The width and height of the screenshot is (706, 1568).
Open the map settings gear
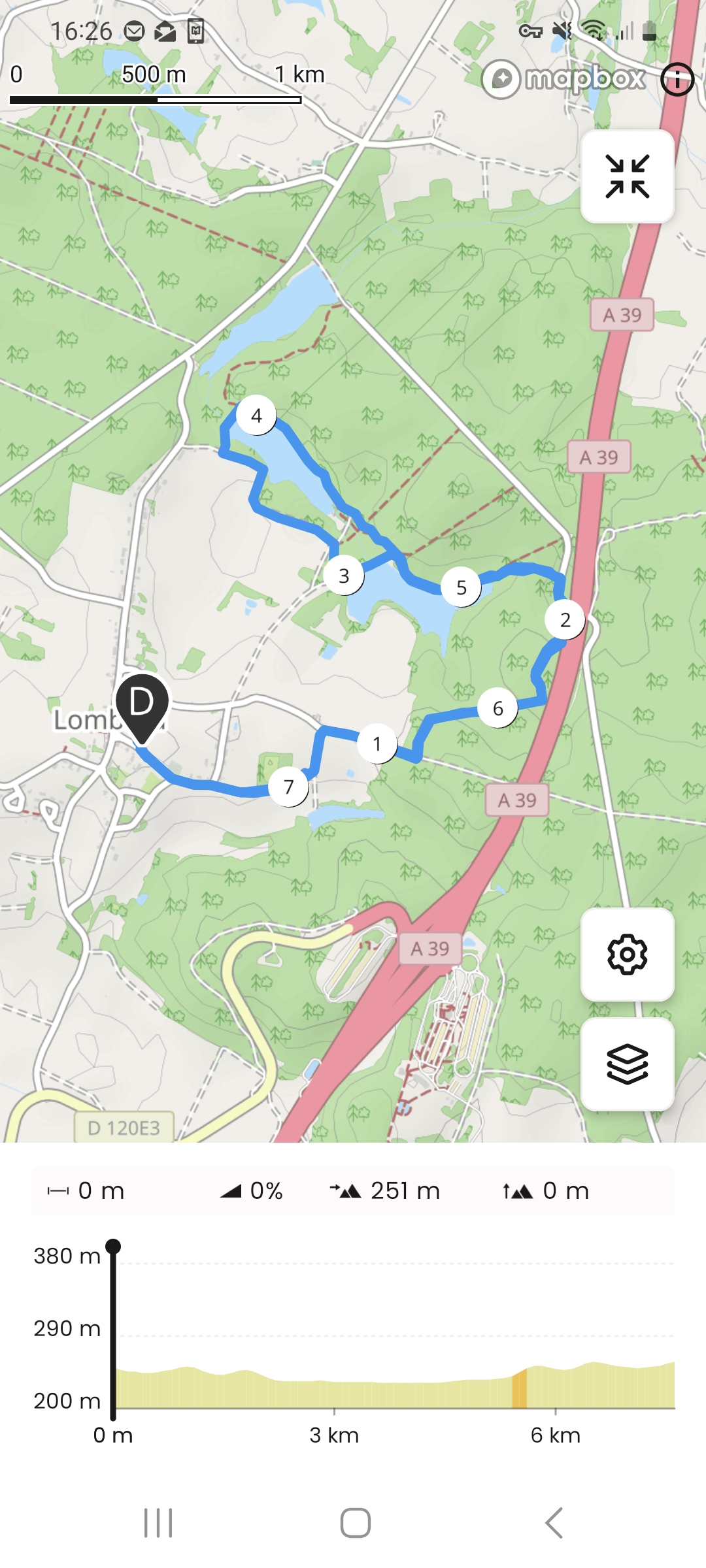pos(627,955)
